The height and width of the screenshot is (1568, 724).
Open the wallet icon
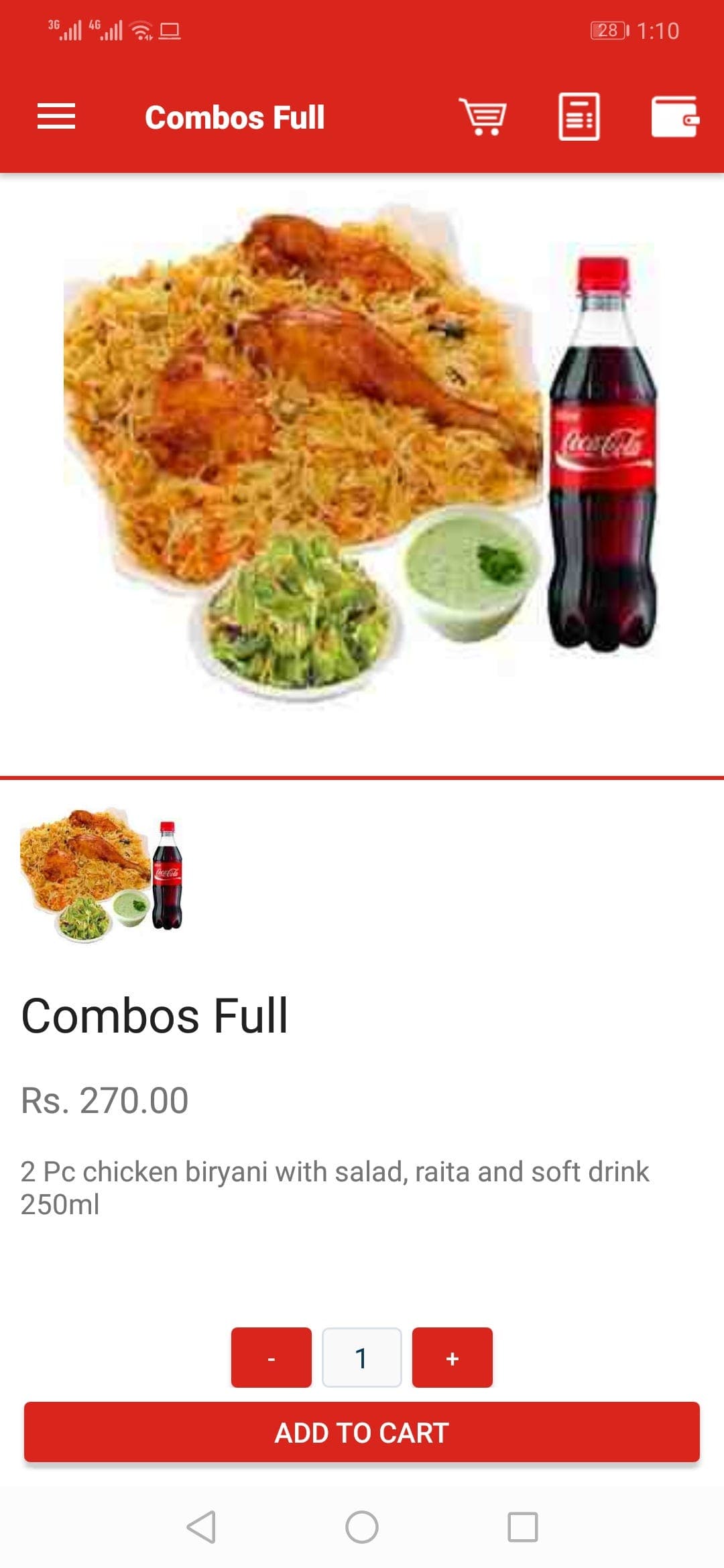pyautogui.click(x=675, y=117)
